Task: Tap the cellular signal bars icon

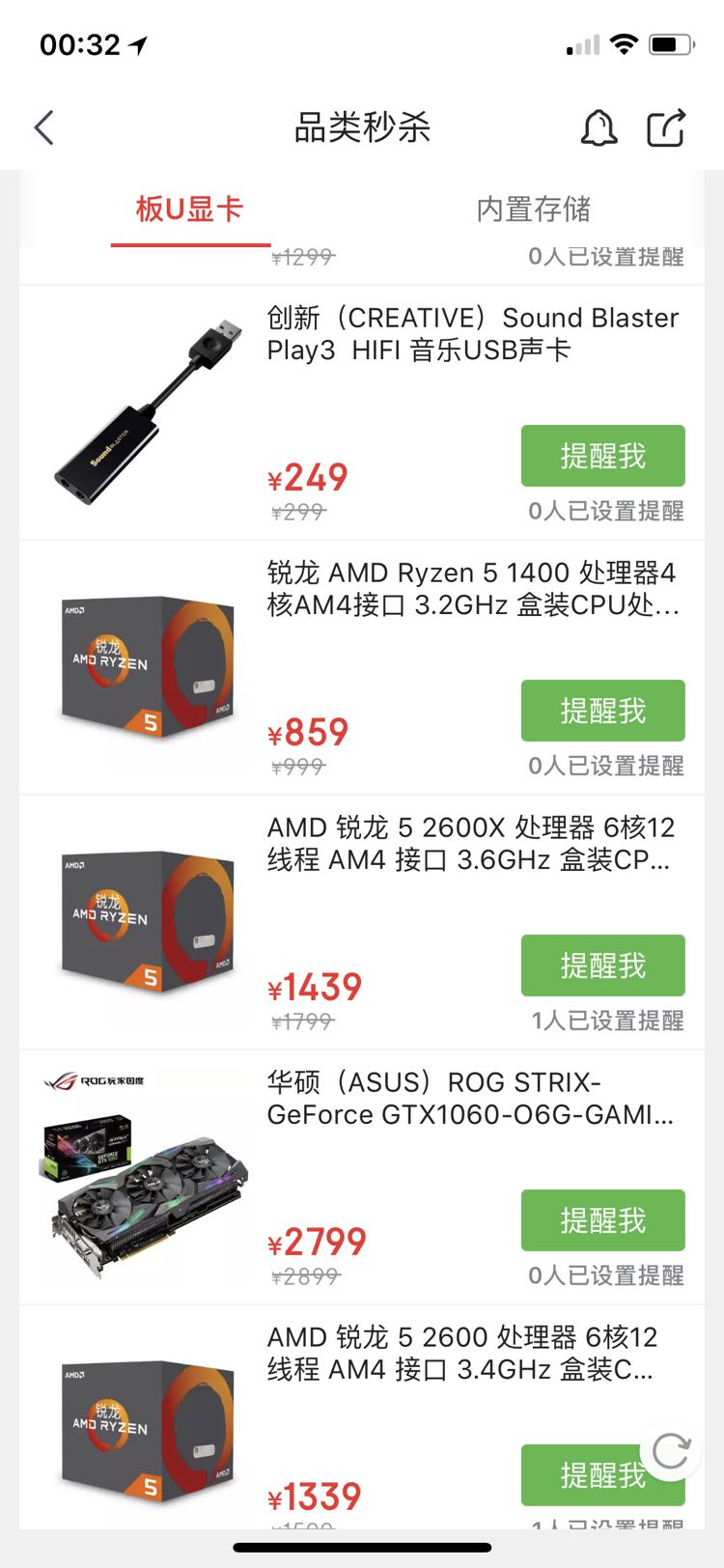Action: pyautogui.click(x=579, y=42)
